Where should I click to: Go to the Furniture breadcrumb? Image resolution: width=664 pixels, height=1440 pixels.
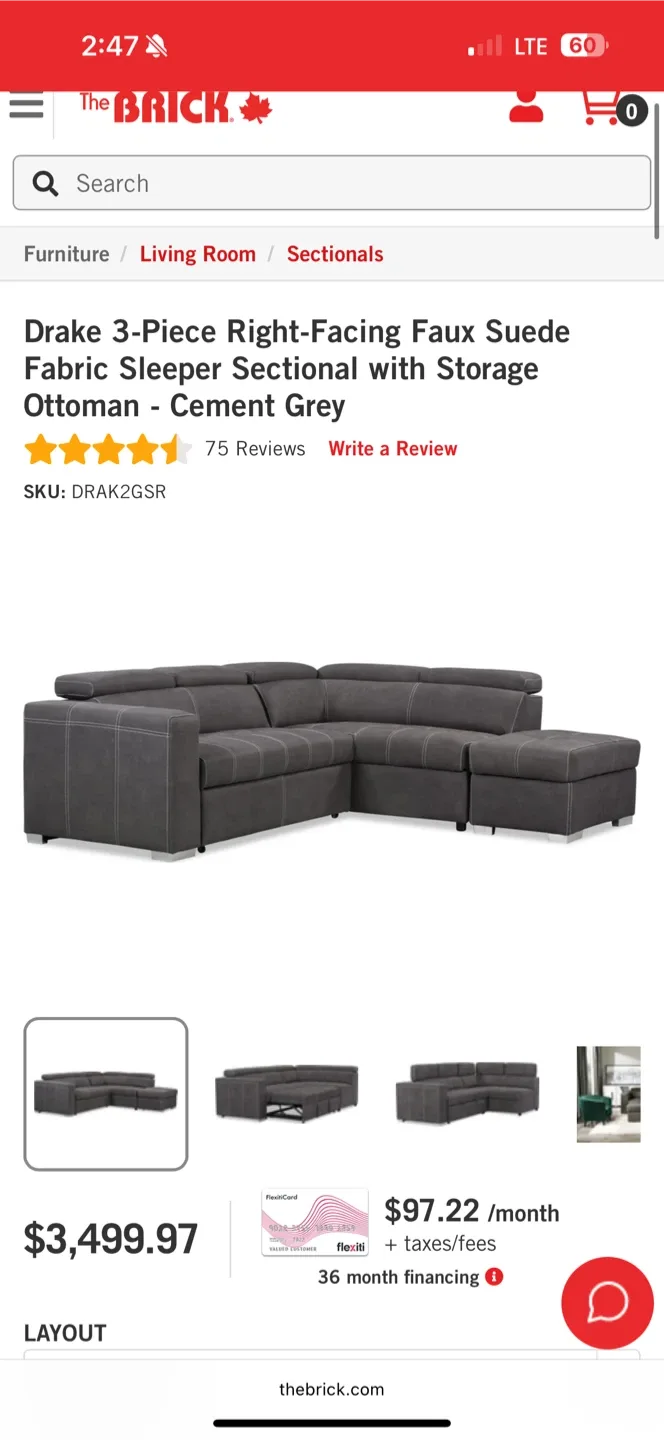tap(66, 254)
